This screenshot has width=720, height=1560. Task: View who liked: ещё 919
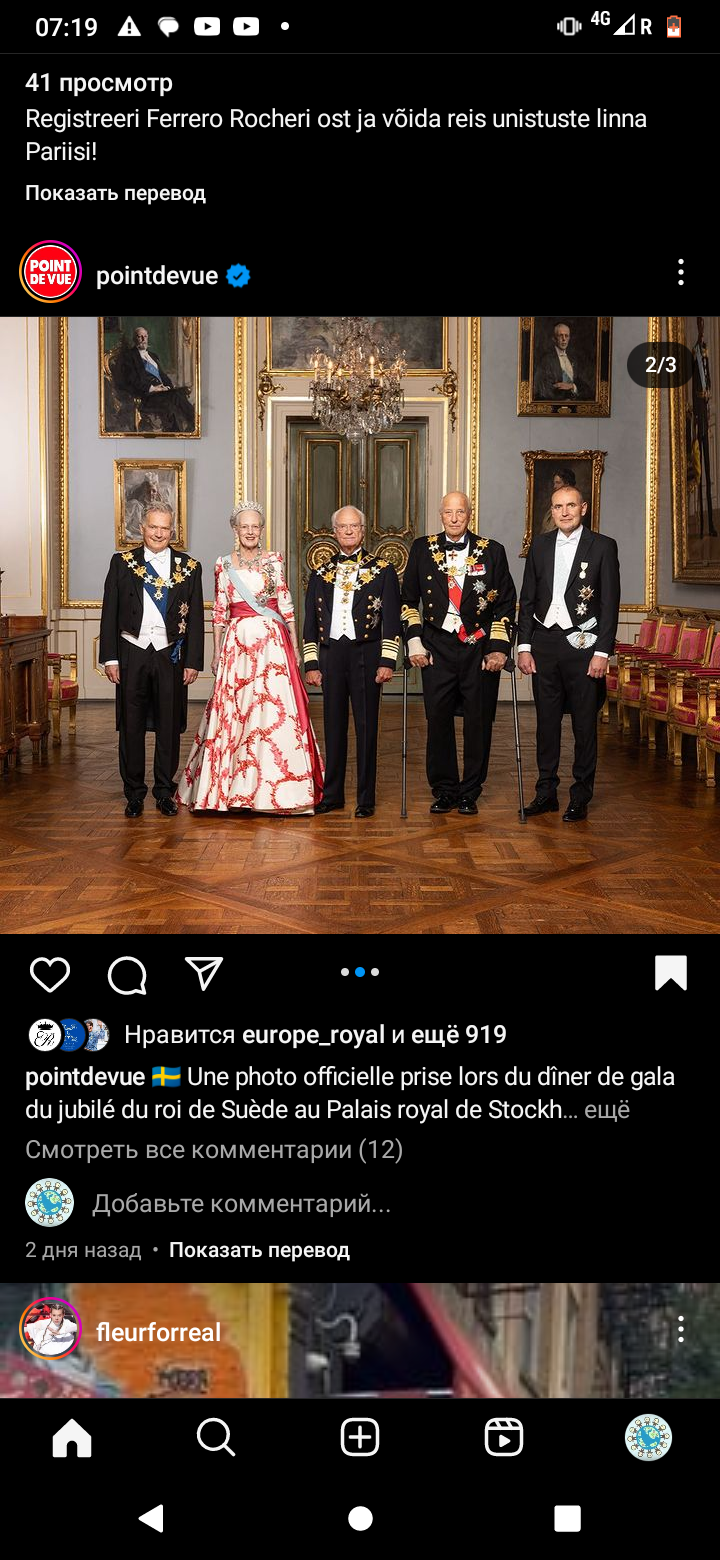click(458, 1035)
